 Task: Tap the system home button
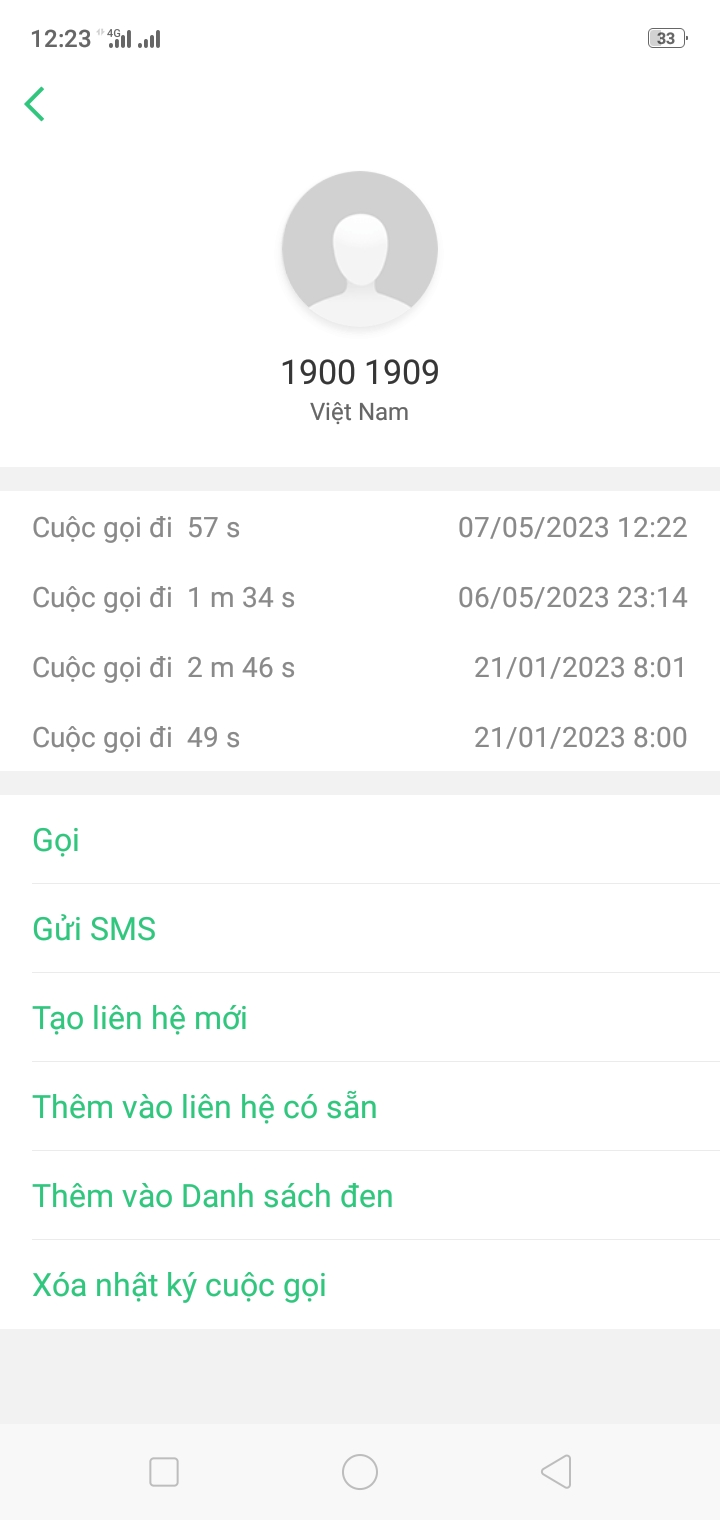(x=360, y=1472)
